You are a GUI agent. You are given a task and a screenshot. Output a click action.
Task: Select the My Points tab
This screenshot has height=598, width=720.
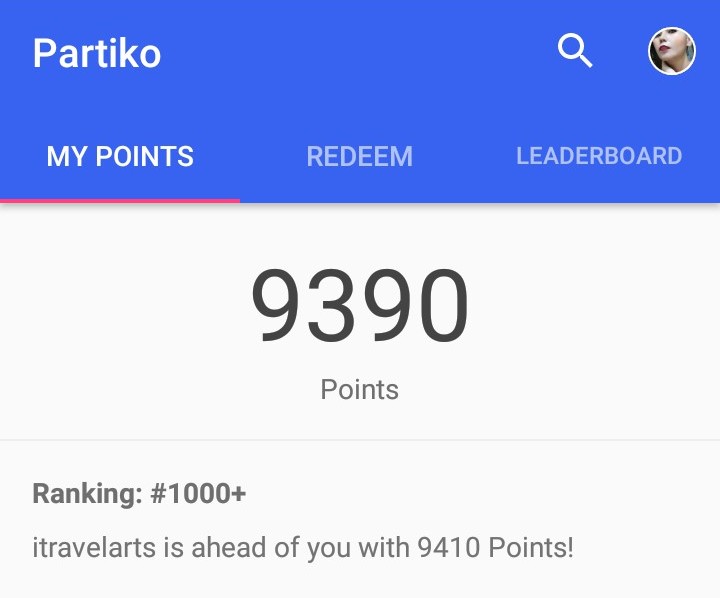point(120,157)
